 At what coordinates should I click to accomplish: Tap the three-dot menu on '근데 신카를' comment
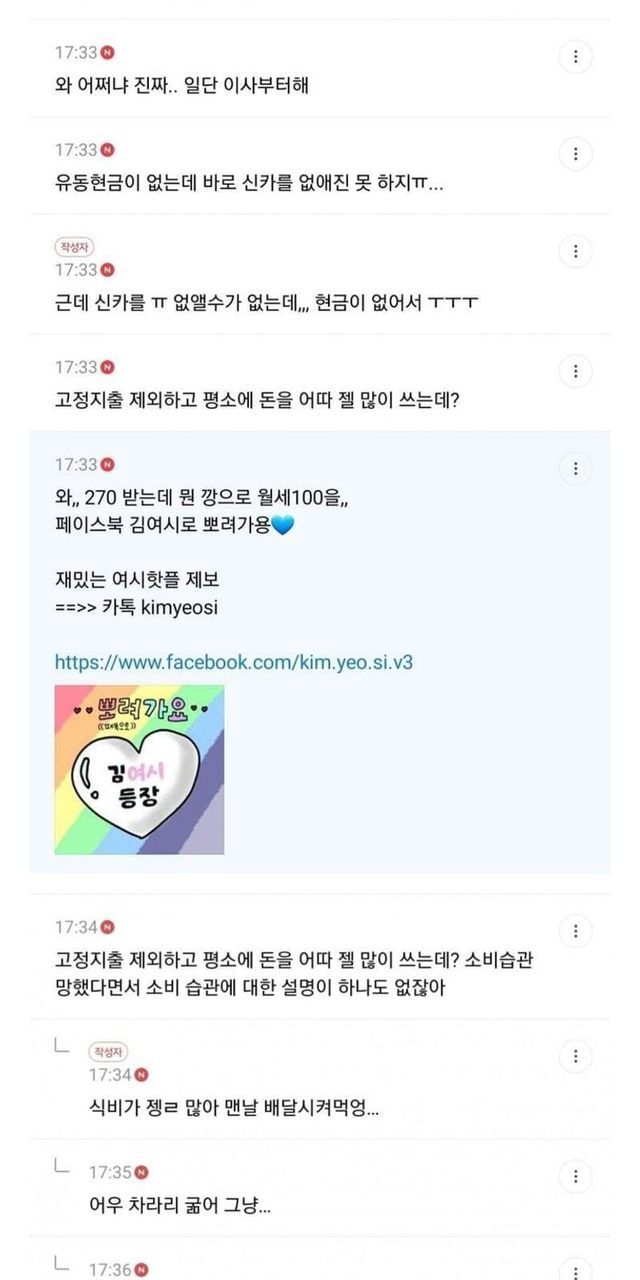pyautogui.click(x=575, y=251)
